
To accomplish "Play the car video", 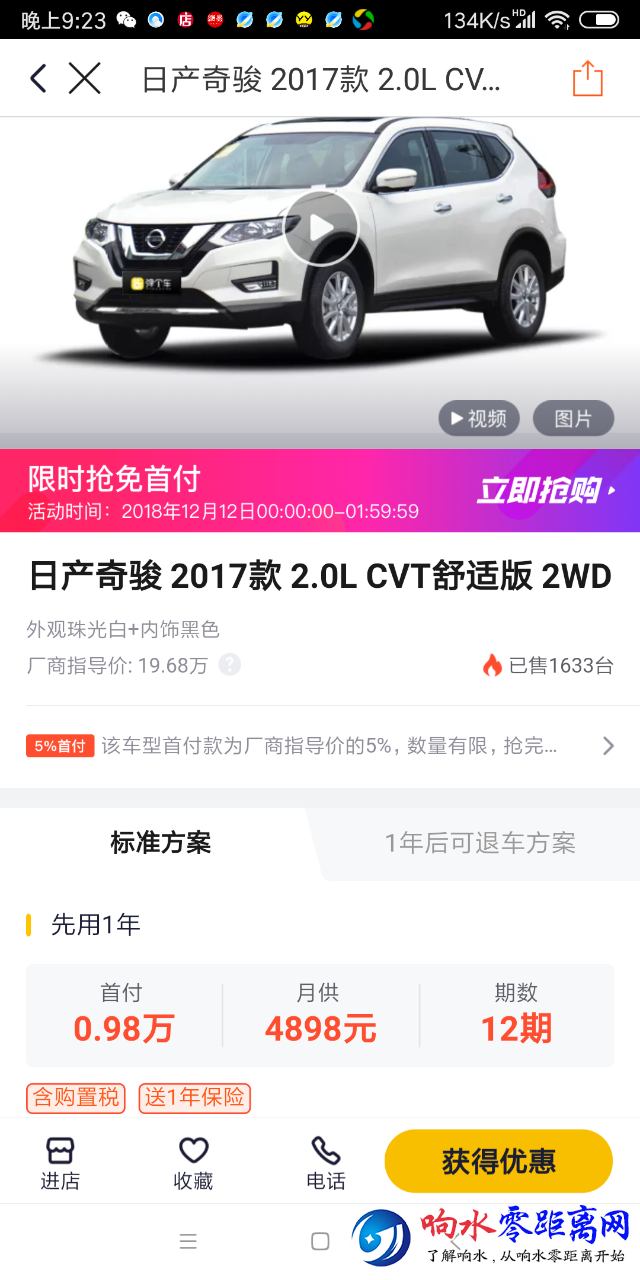I will pyautogui.click(x=321, y=227).
